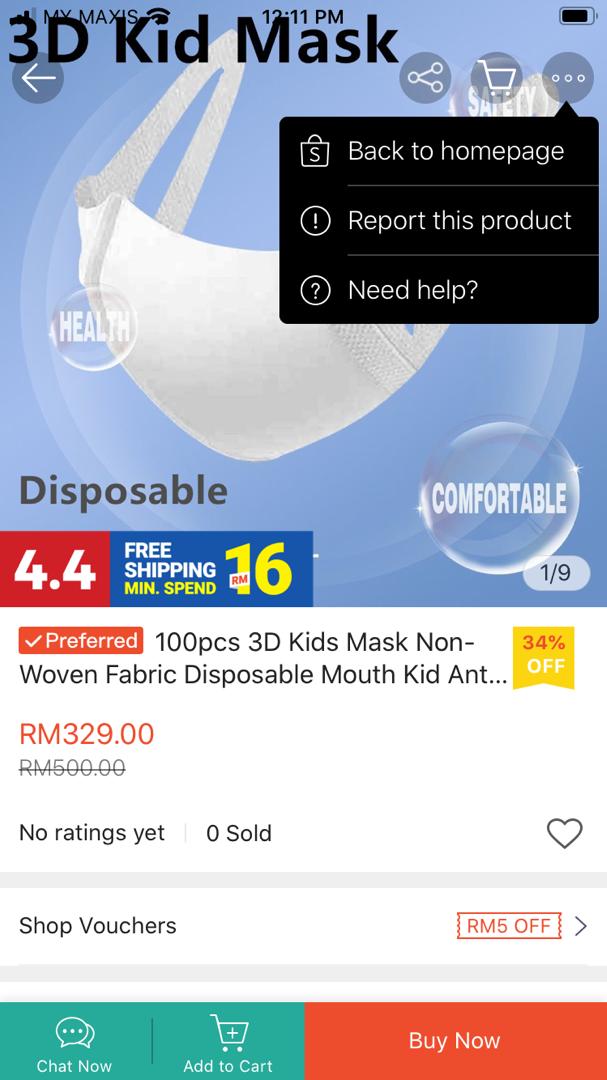The image size is (607, 1080).
Task: Open the shopping cart
Action: [496, 78]
